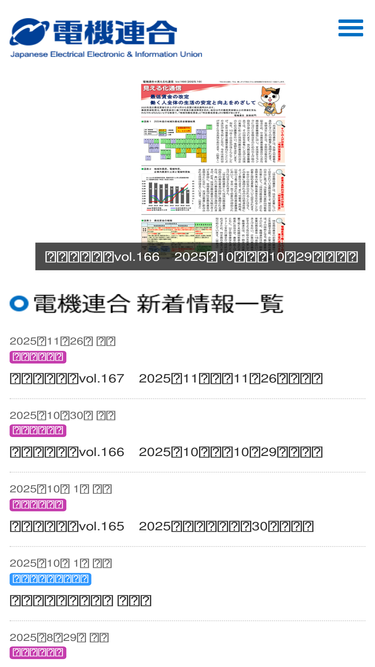
Task: Open the hamburger menu
Action: [x=350, y=28]
